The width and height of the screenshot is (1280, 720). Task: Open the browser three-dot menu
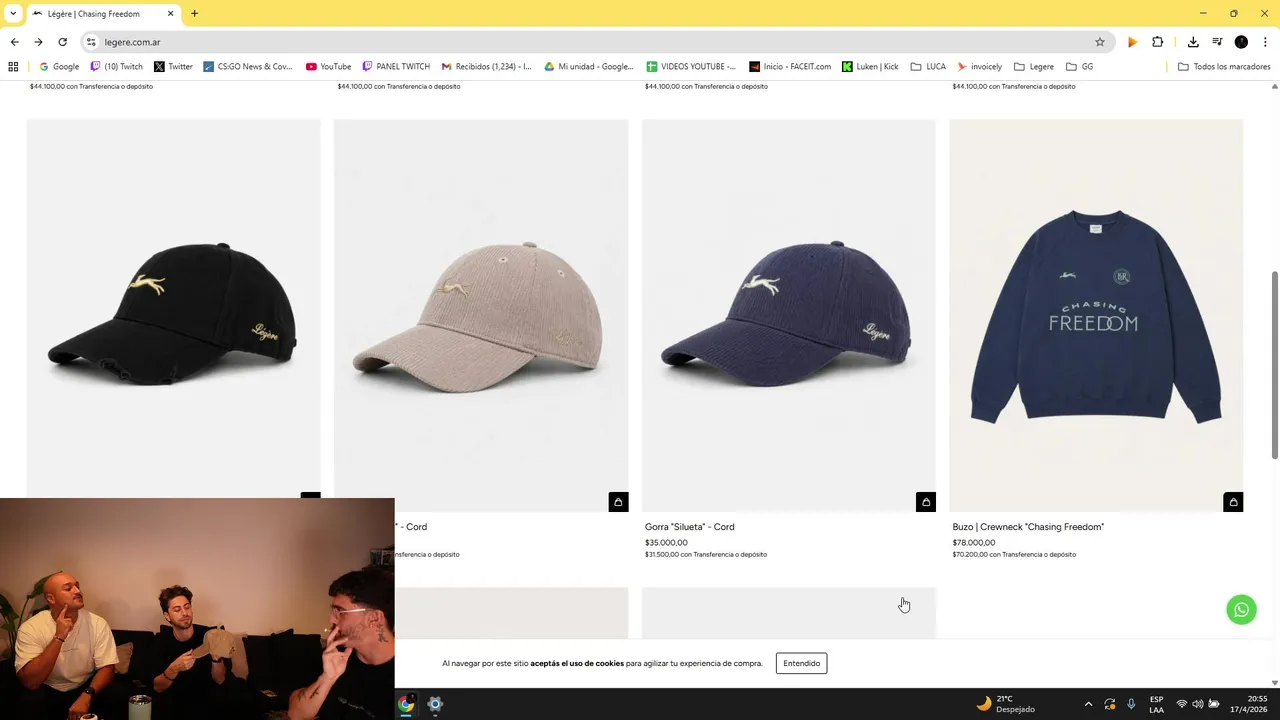[x=1265, y=42]
